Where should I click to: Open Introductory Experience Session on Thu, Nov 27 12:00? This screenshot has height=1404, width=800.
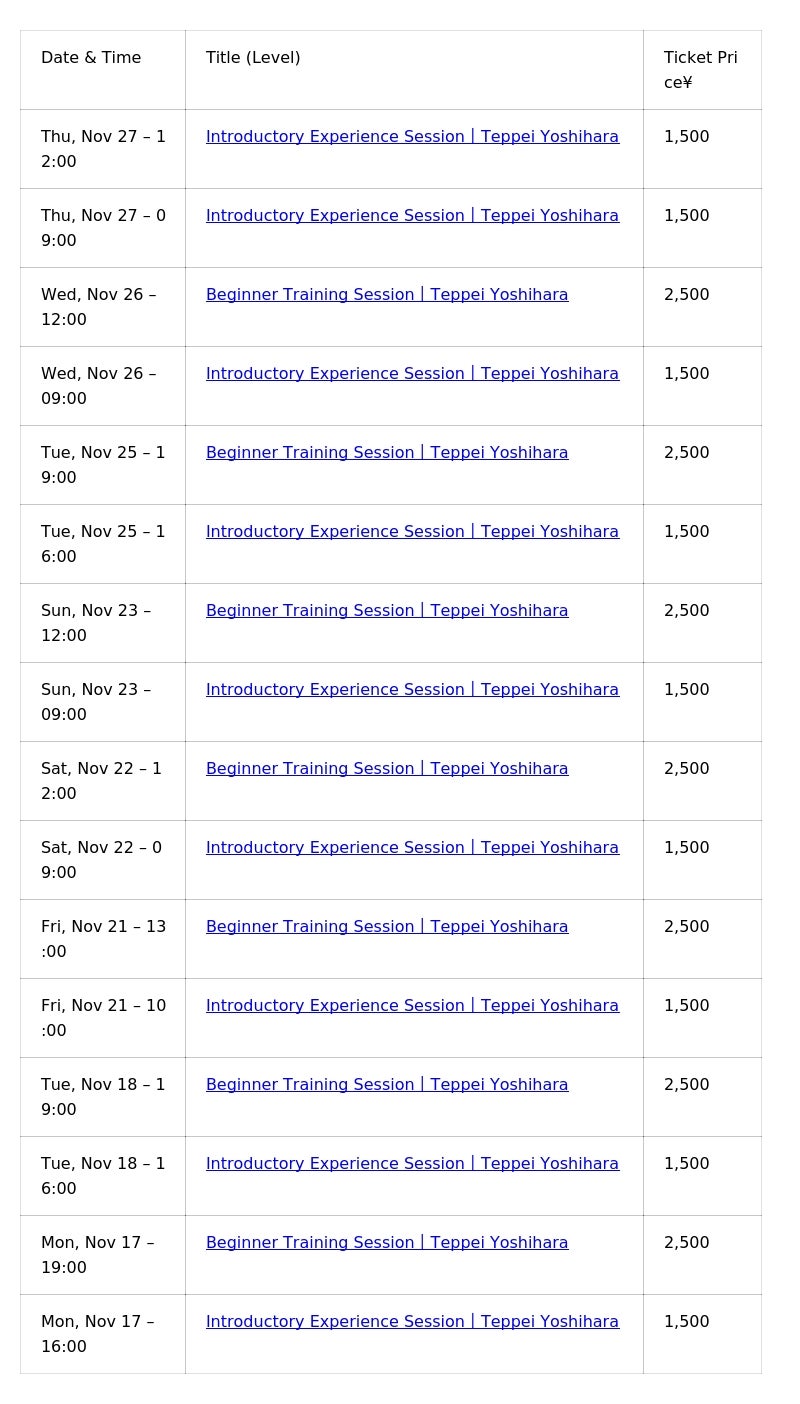[x=412, y=137]
